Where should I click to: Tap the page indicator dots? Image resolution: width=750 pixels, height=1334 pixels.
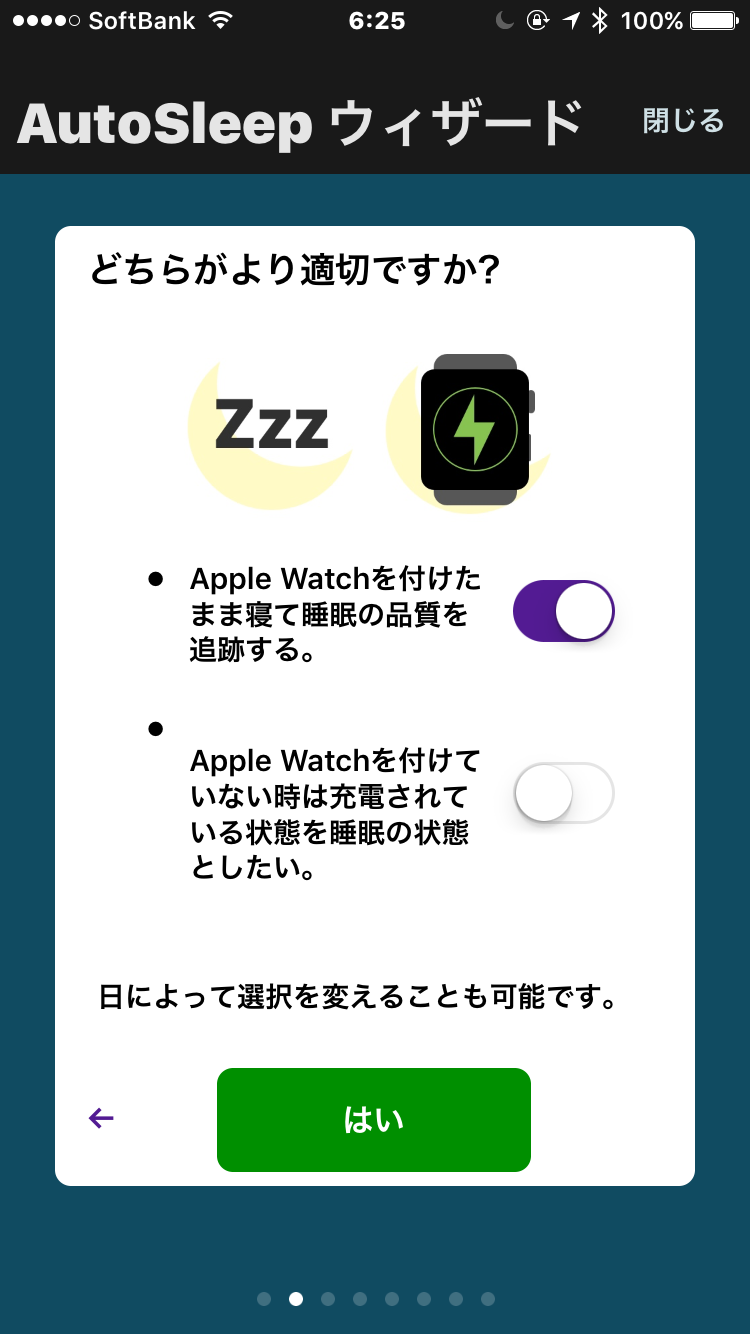click(x=376, y=1298)
